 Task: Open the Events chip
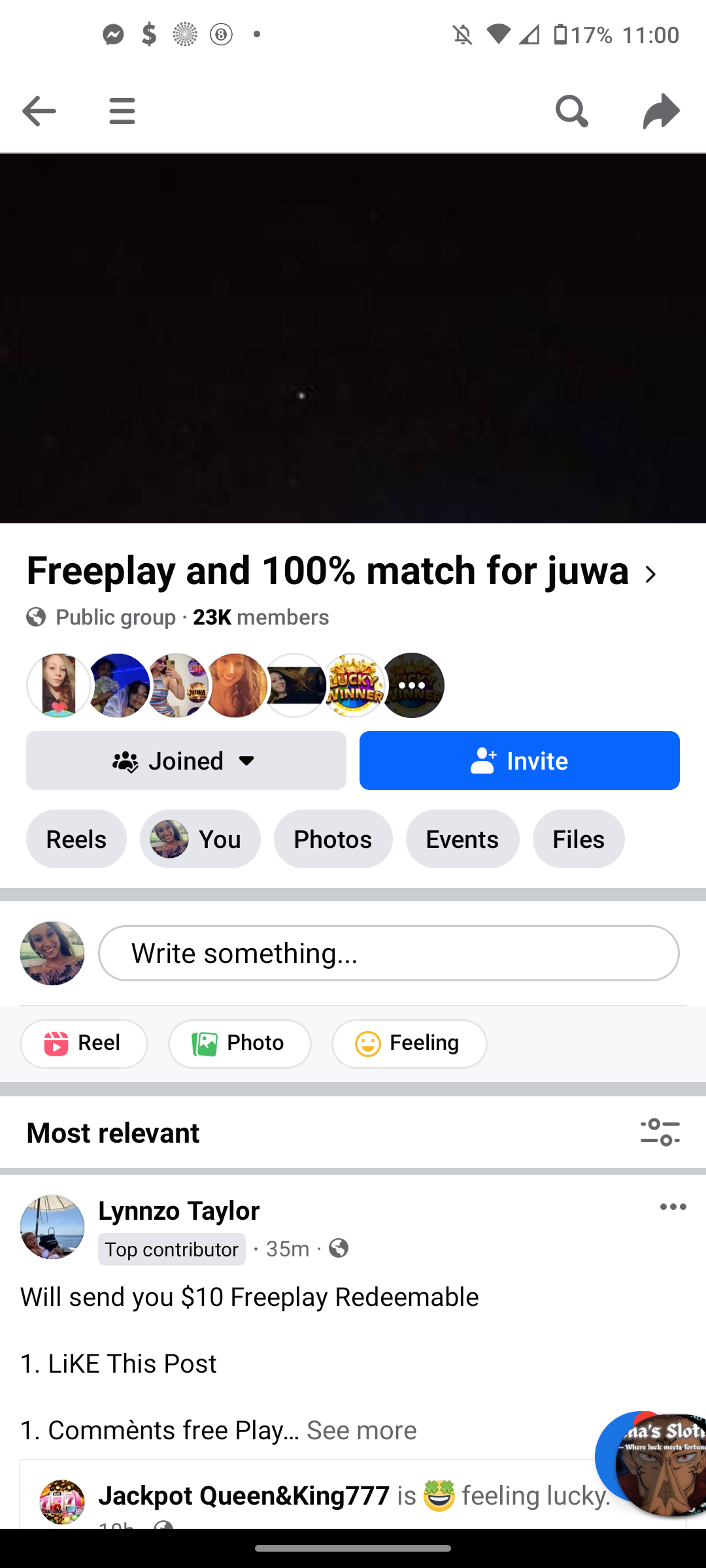[x=463, y=839]
